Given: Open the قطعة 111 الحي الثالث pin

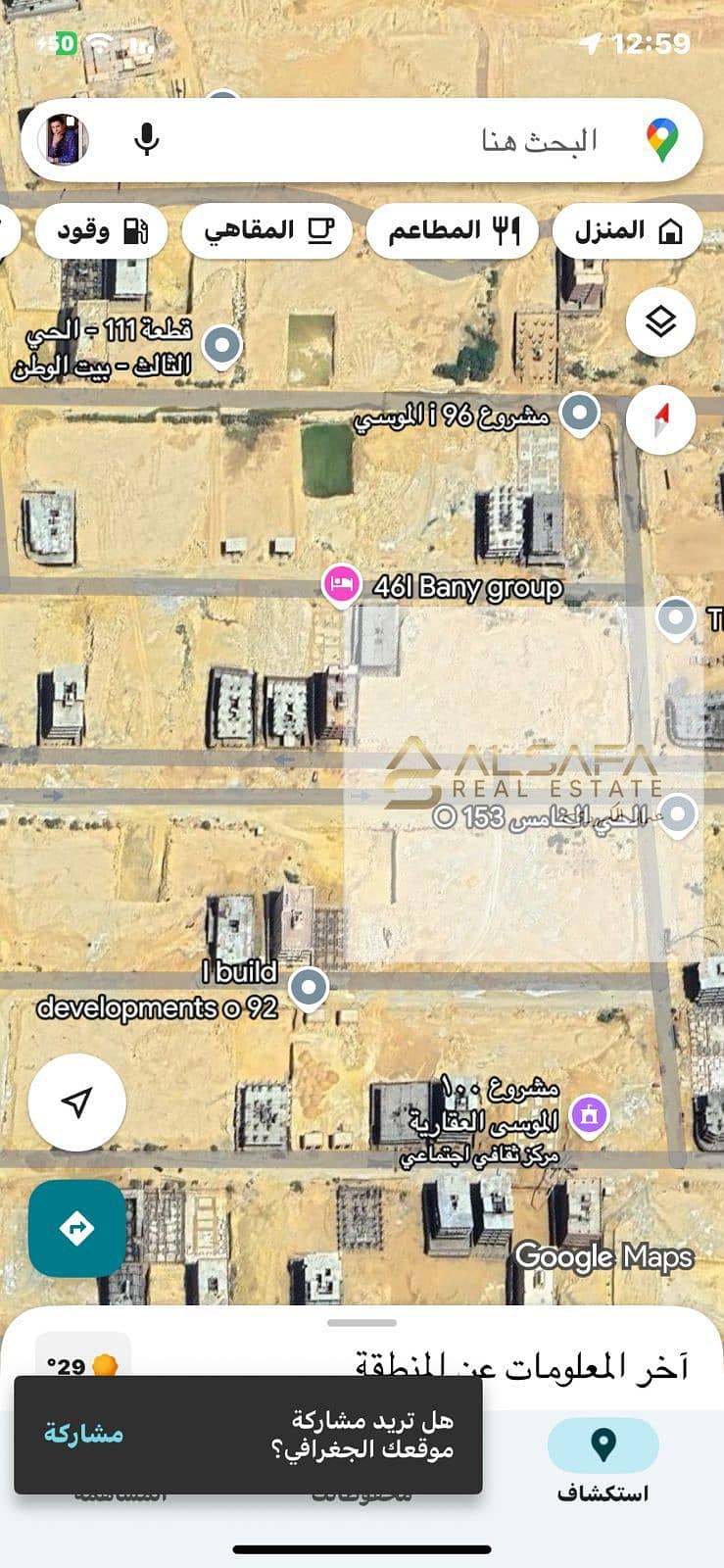Looking at the screenshot, I should 222,346.
